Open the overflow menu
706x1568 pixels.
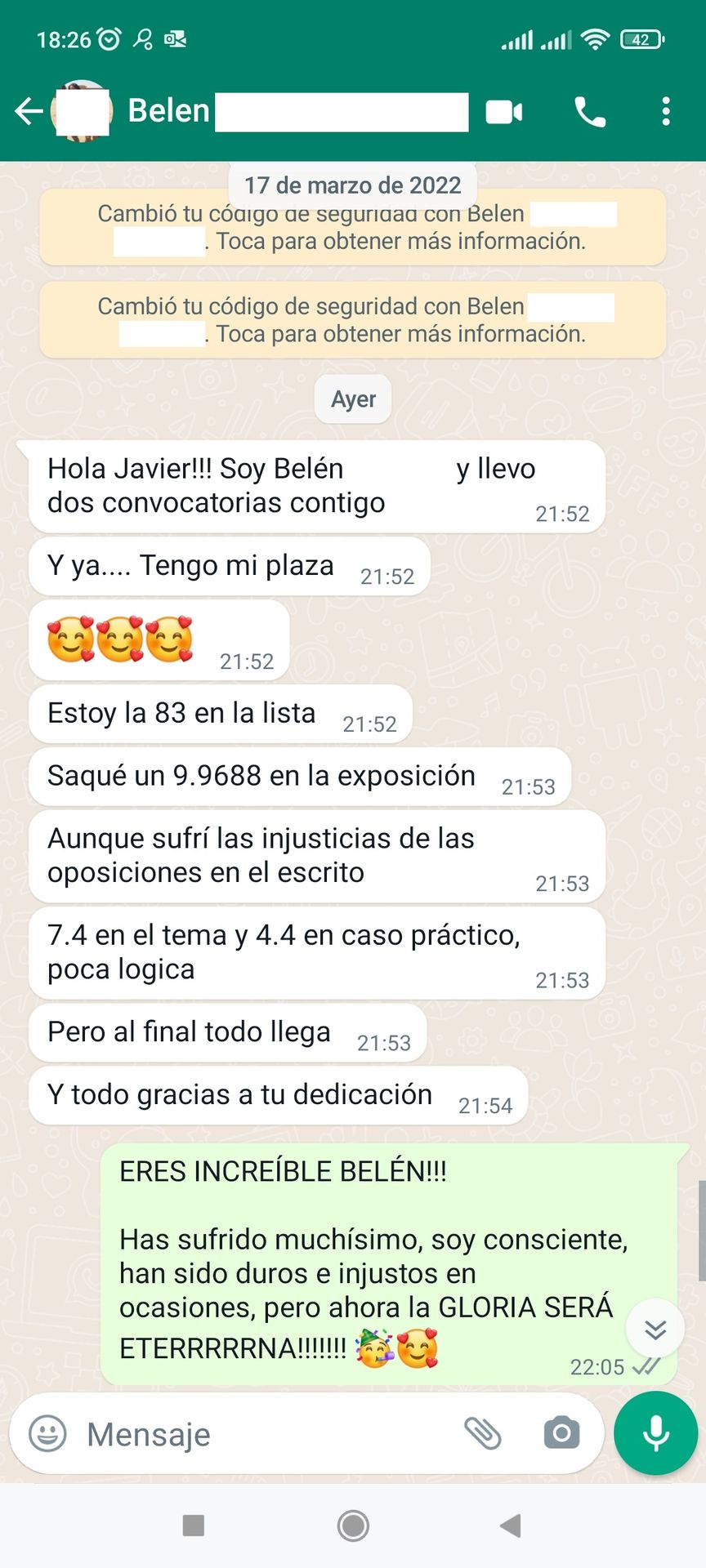coord(666,112)
